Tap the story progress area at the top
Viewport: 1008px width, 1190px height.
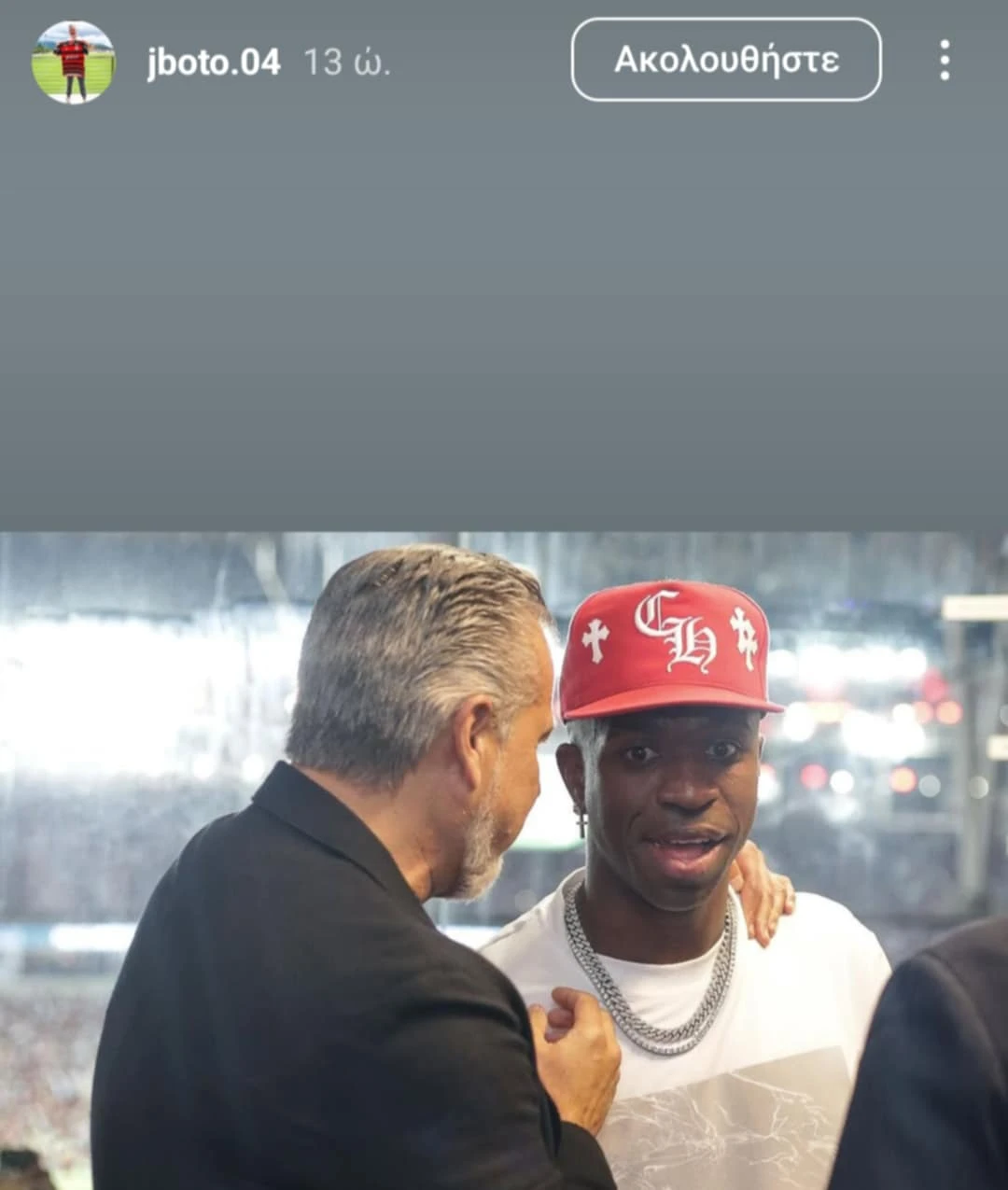[504, 7]
